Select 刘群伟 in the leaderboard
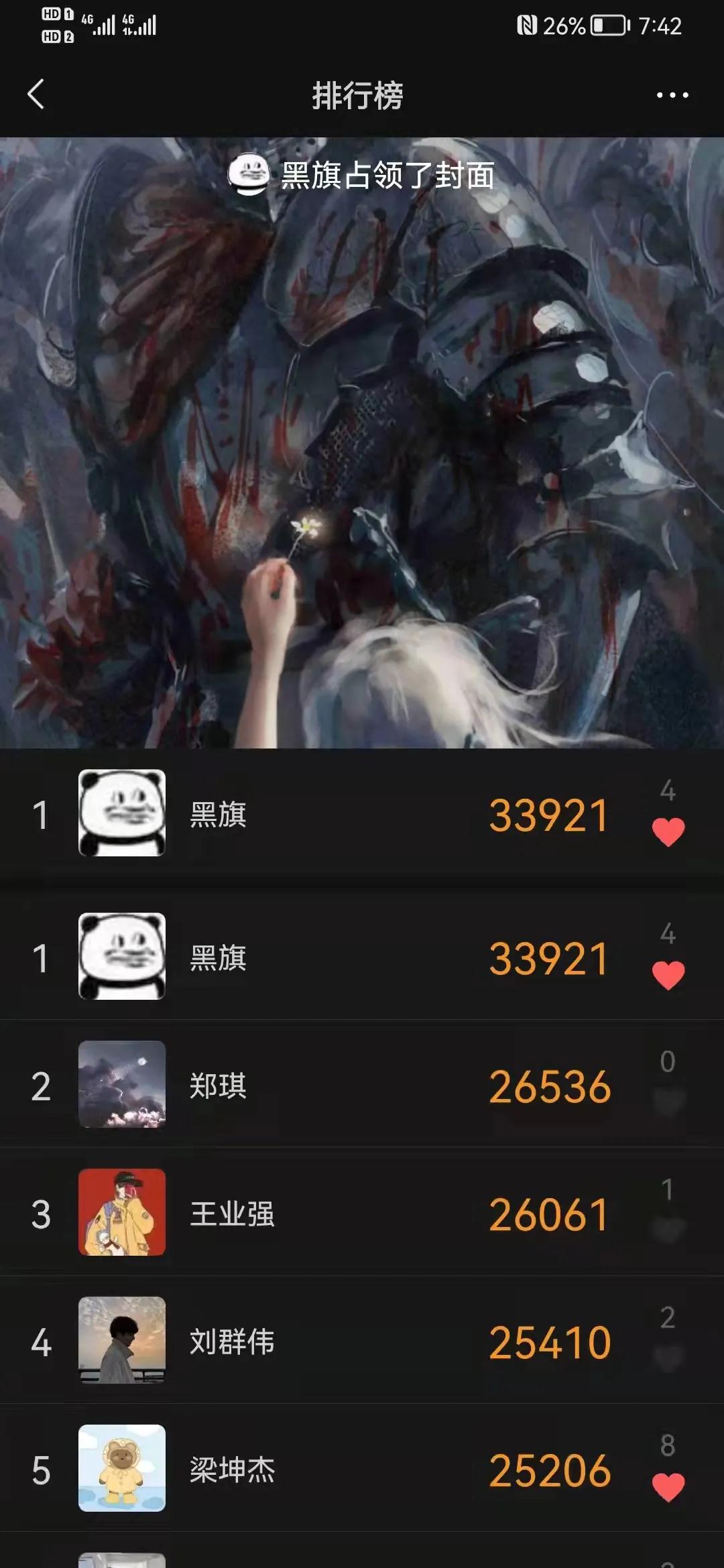724x1568 pixels. tap(335, 1342)
